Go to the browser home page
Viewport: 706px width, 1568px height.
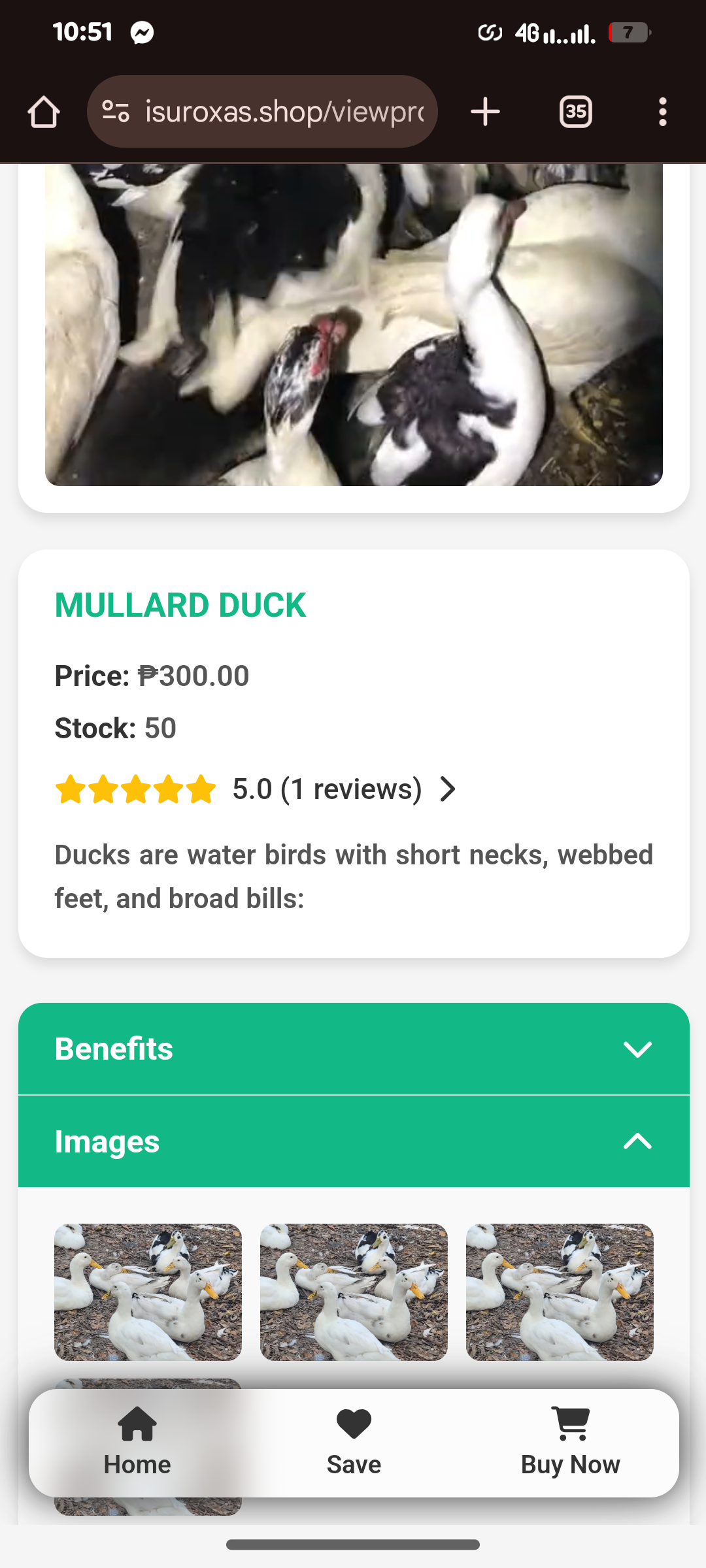(x=44, y=112)
